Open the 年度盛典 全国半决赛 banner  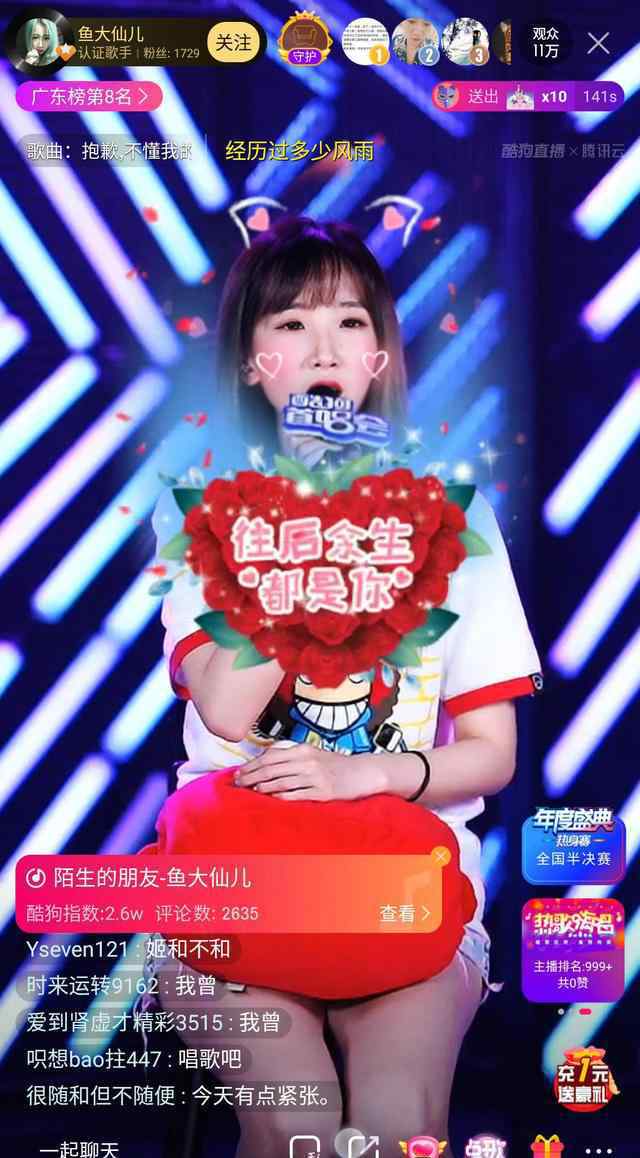[574, 845]
